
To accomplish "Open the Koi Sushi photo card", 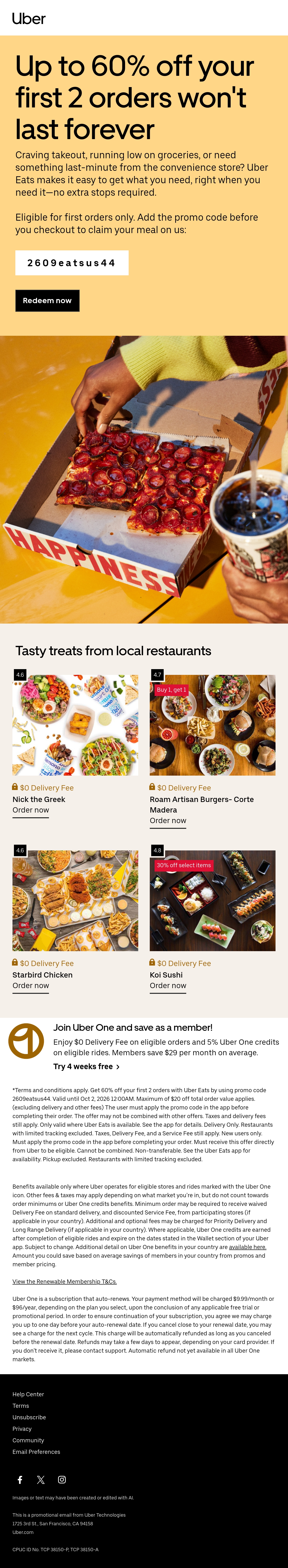I will (212, 901).
